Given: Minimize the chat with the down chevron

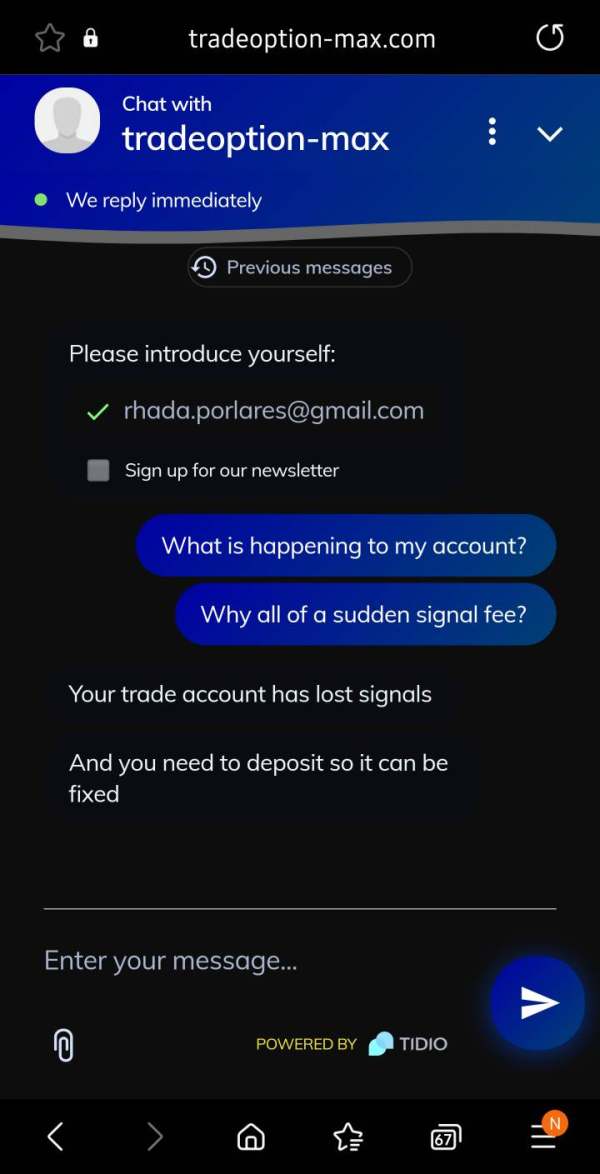Looking at the screenshot, I should (x=550, y=134).
